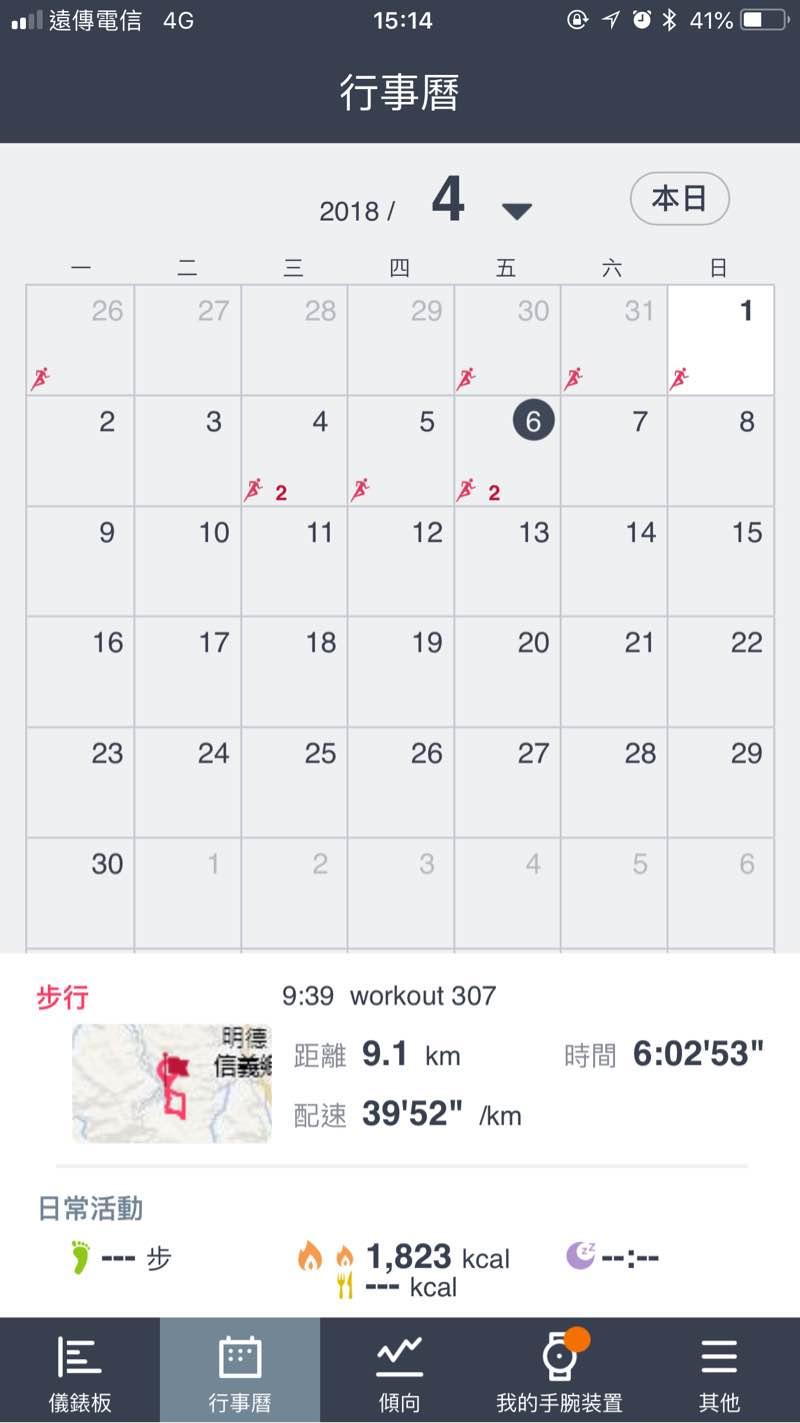Select April 30 on the calendar
Viewport: 800px width, 1423px height.
[81, 892]
